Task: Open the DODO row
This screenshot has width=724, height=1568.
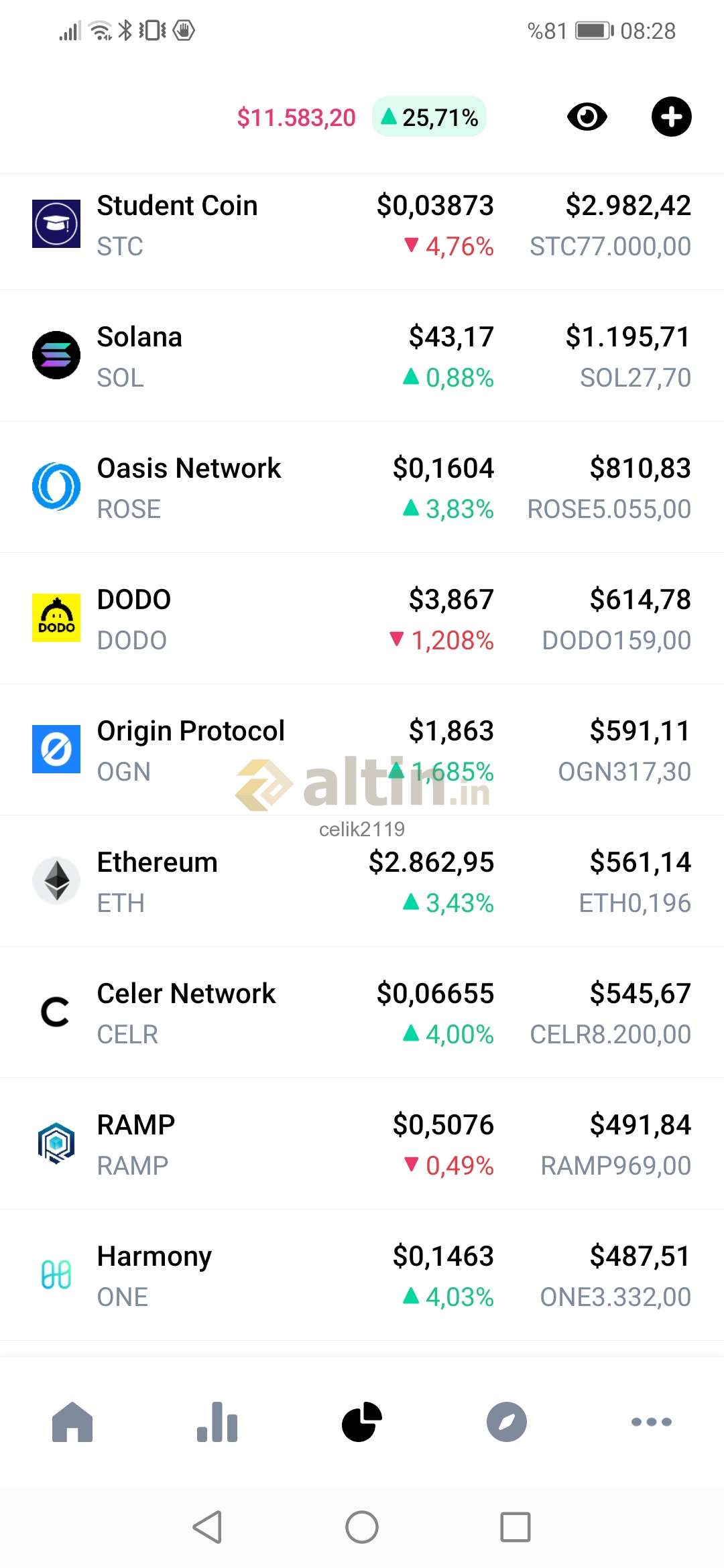Action: [362, 618]
